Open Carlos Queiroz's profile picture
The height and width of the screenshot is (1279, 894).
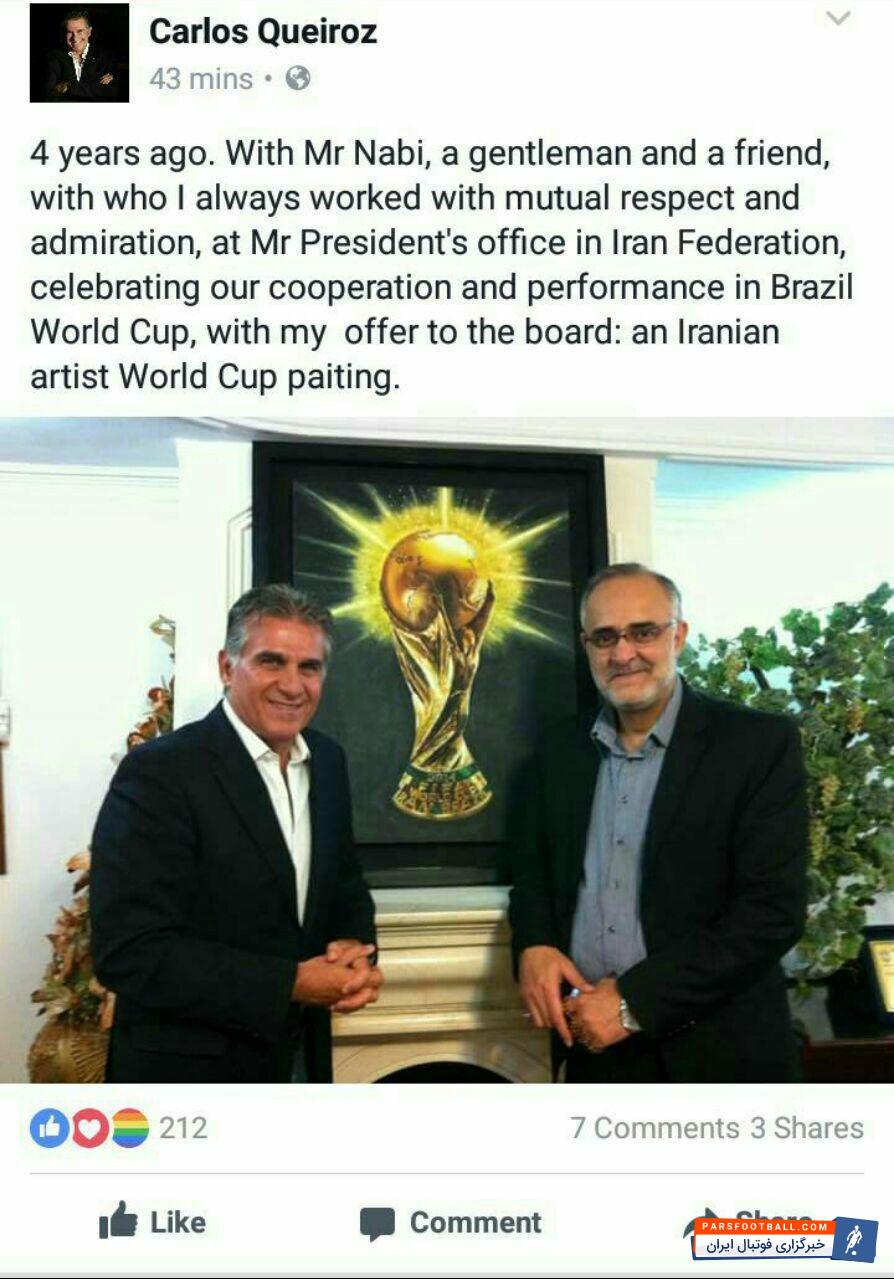pos(79,53)
